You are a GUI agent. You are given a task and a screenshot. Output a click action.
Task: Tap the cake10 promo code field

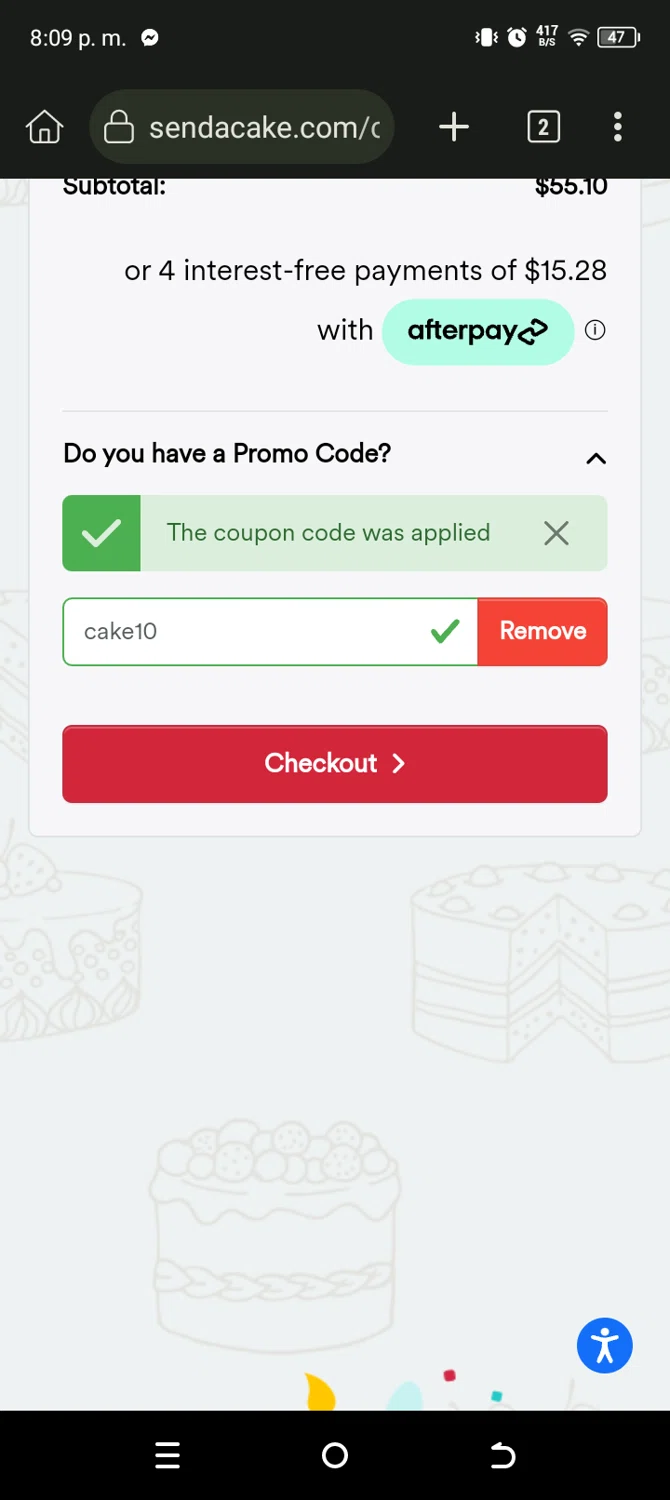point(270,632)
